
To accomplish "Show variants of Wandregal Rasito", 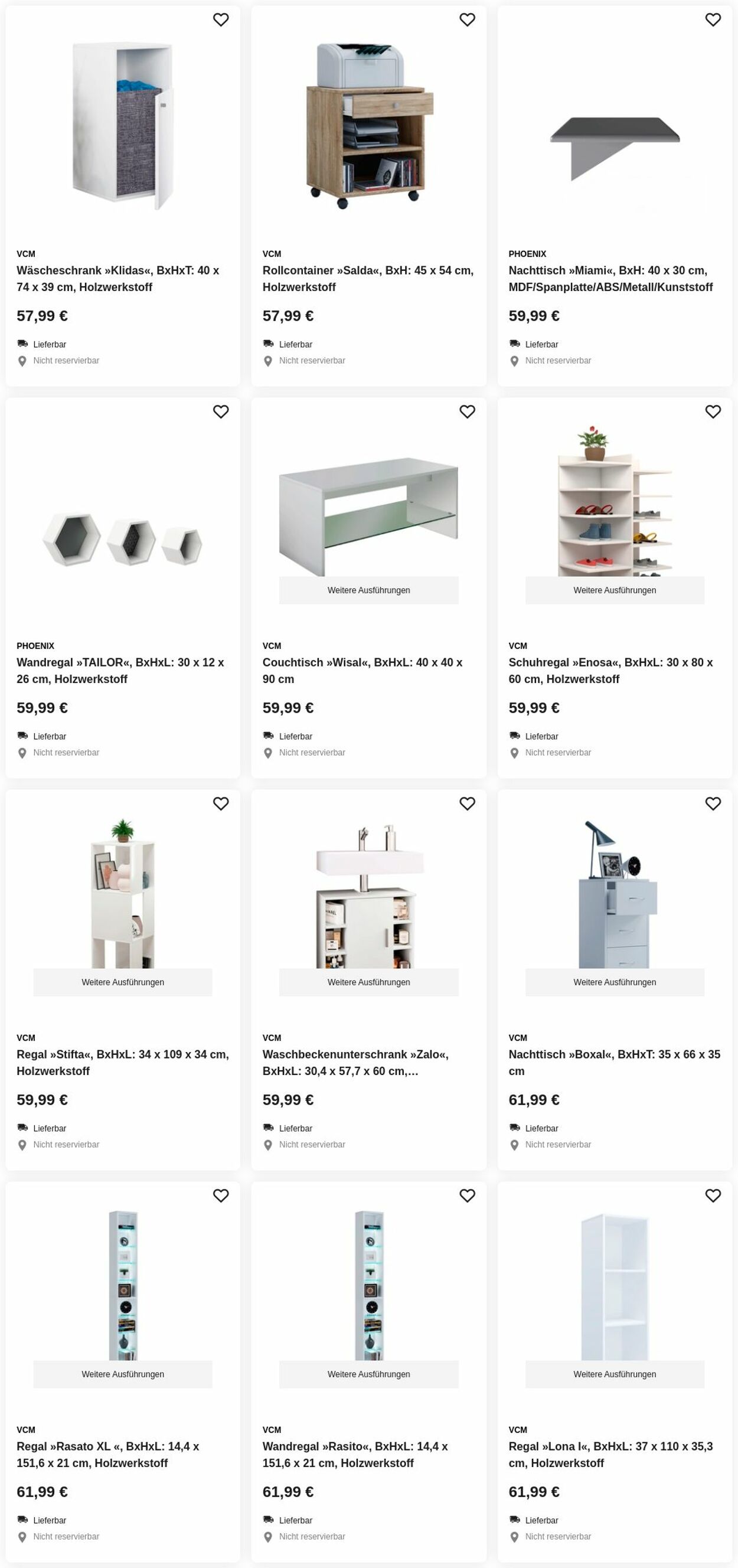I will [368, 1374].
